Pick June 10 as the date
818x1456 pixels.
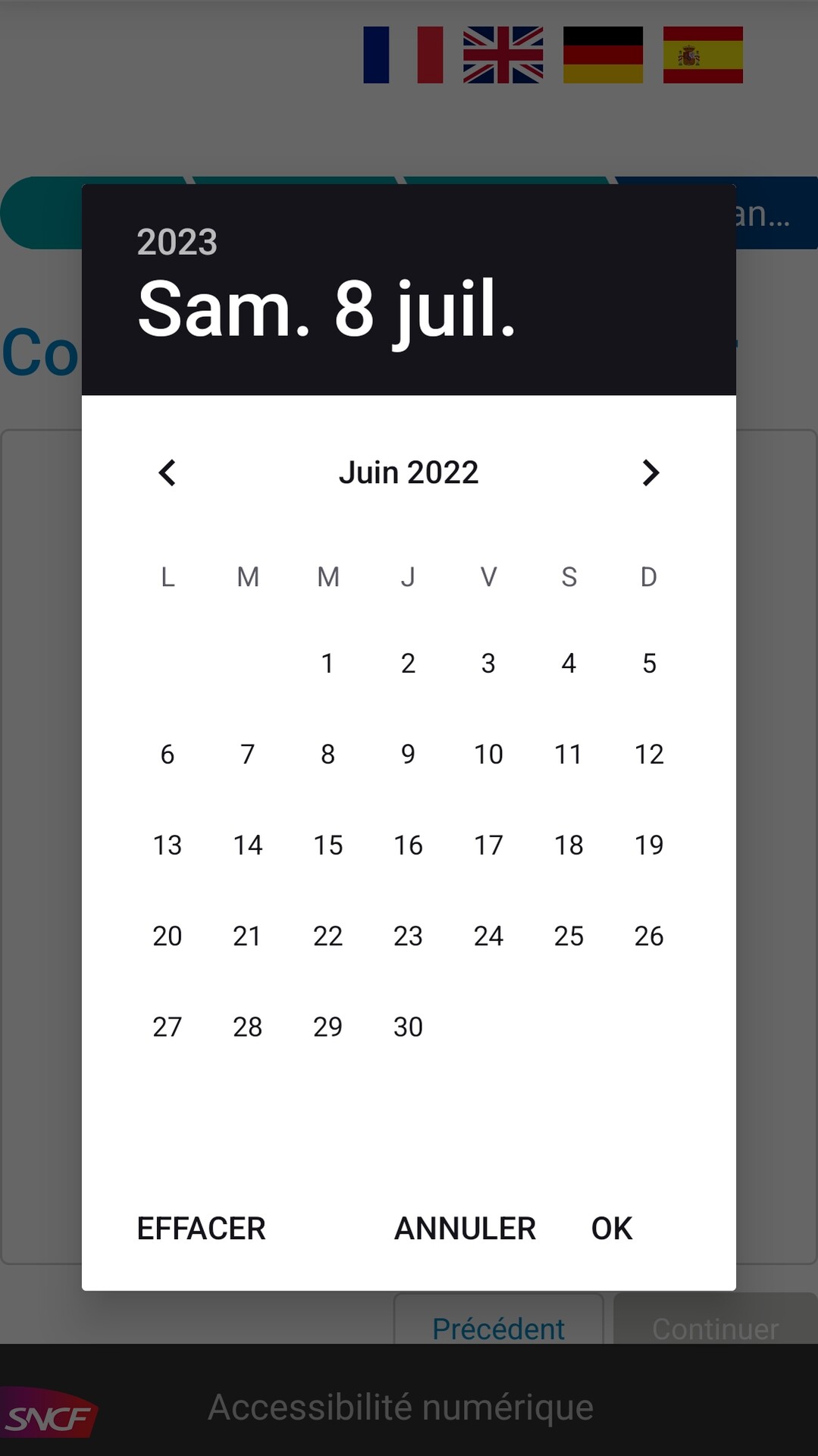click(x=488, y=755)
